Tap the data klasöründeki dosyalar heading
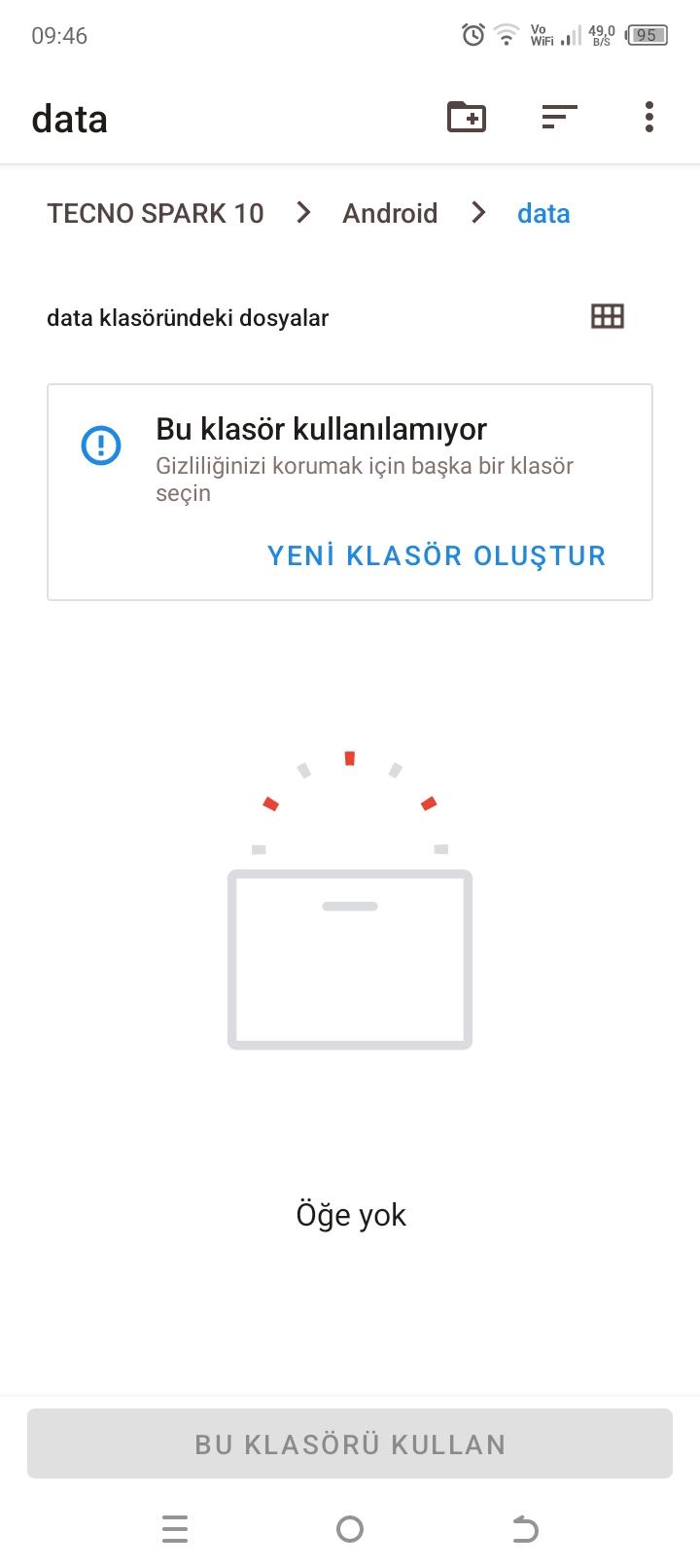This screenshot has width=700, height=1568. point(189,317)
